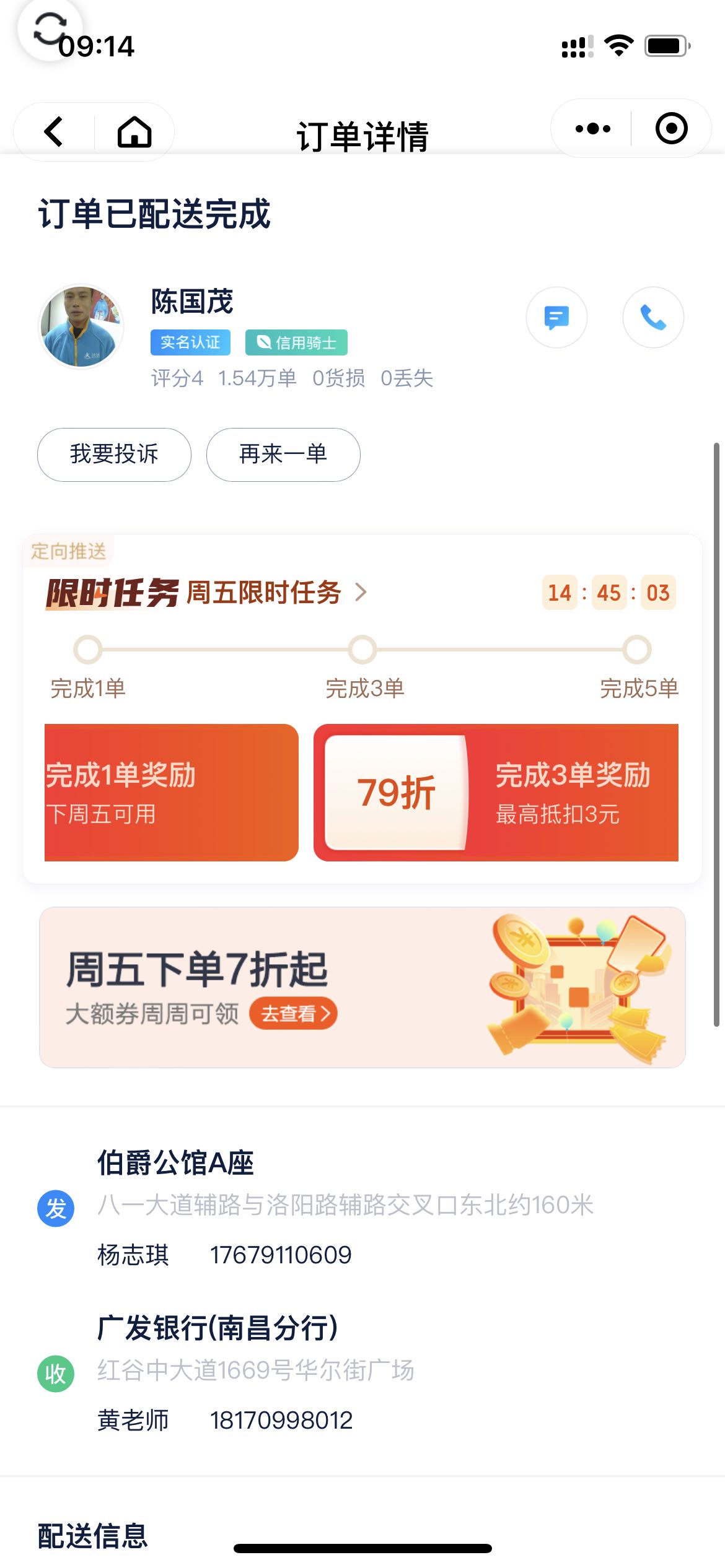Select the 79折 完成3单奖励 coupon
725x1568 pixels.
496,792
